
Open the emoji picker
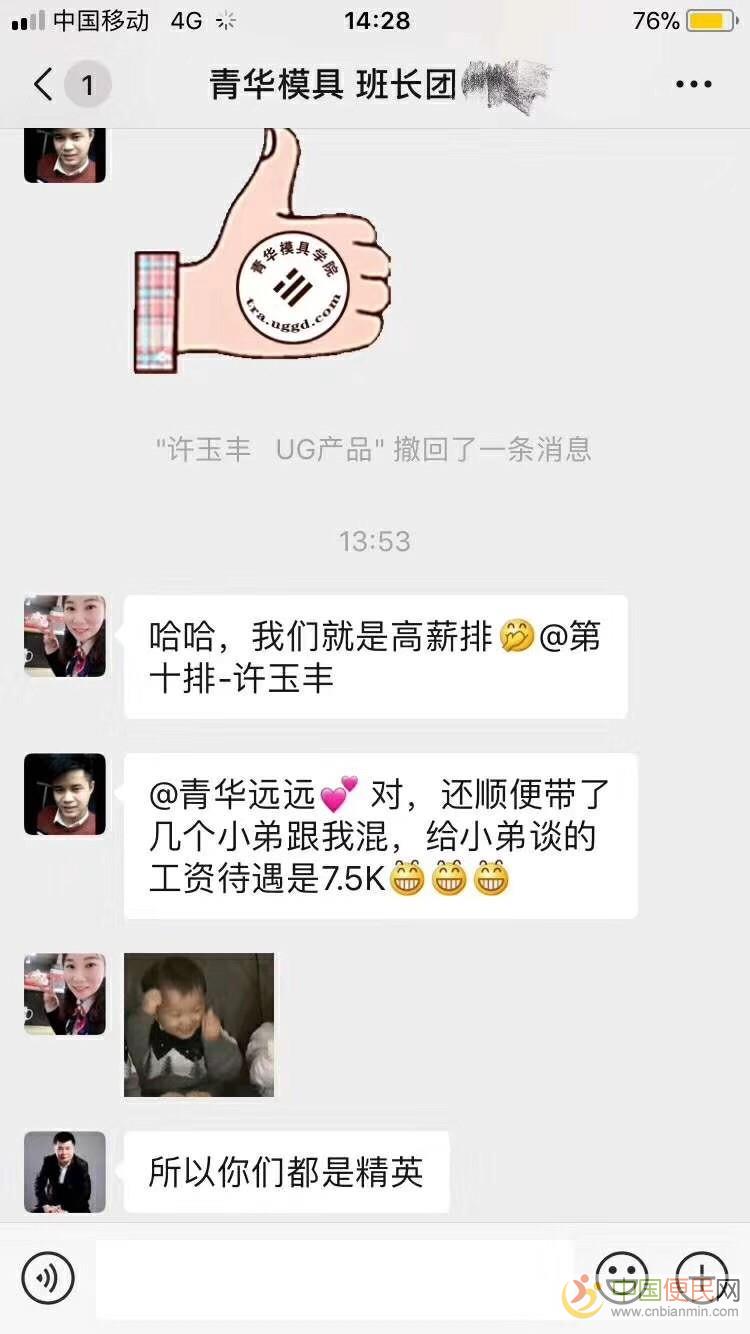621,1275
